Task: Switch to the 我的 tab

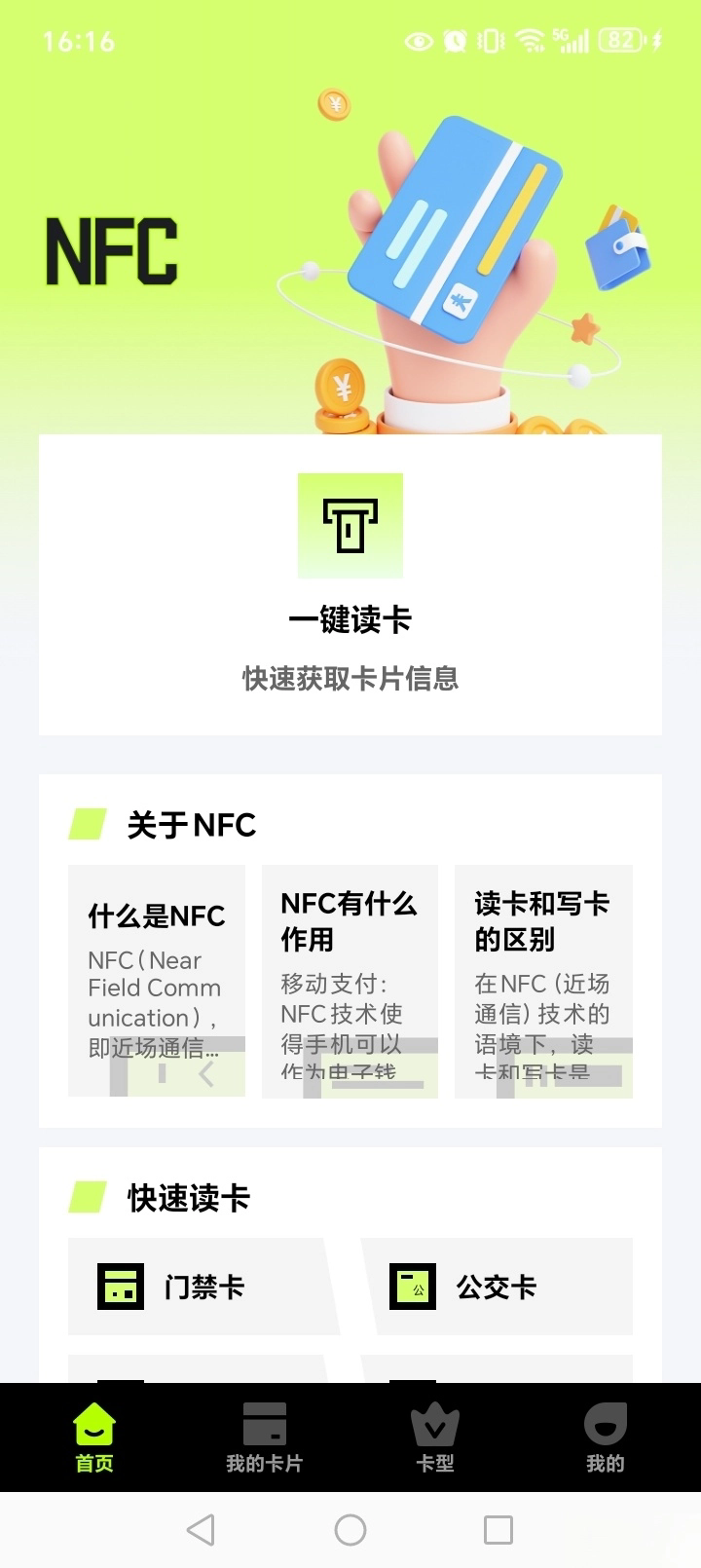Action: tap(605, 1439)
